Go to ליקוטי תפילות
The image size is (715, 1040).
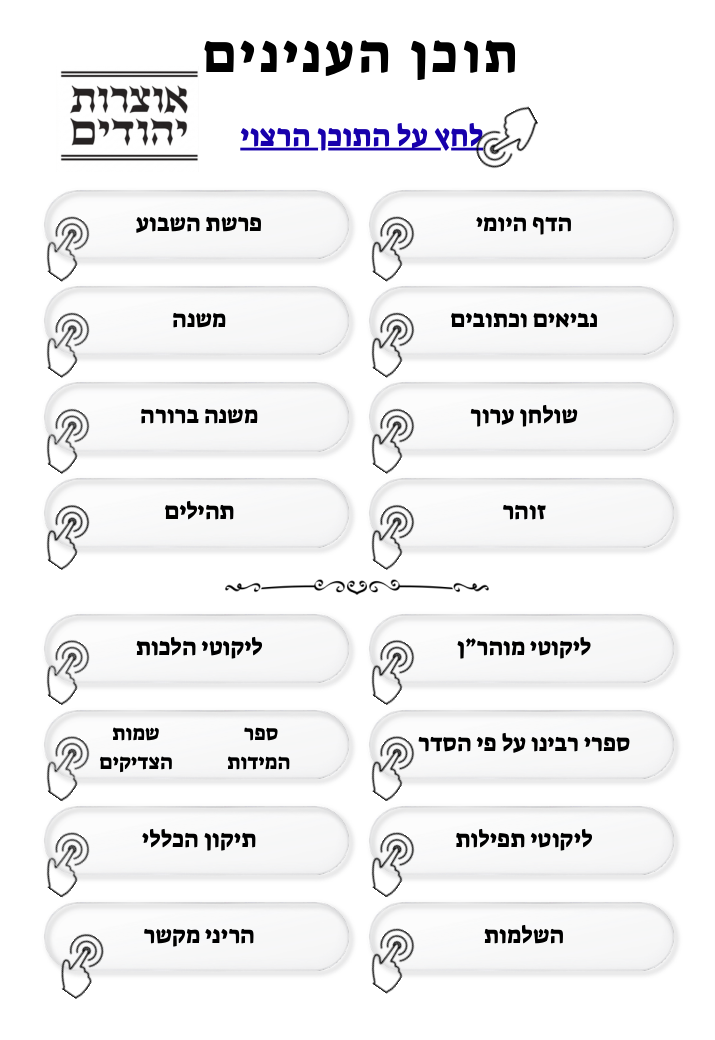click(x=523, y=840)
